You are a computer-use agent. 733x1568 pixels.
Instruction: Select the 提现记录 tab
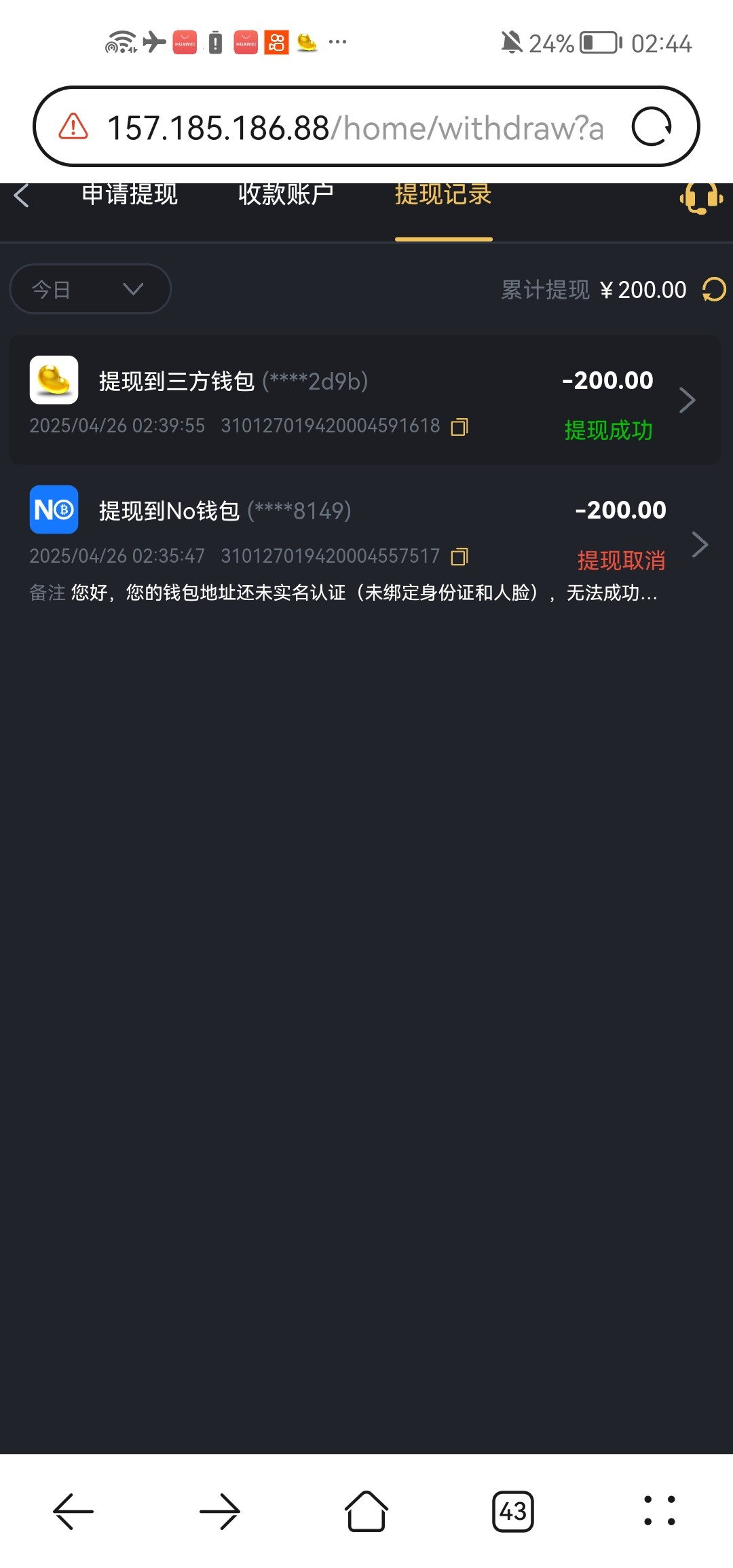(x=443, y=195)
